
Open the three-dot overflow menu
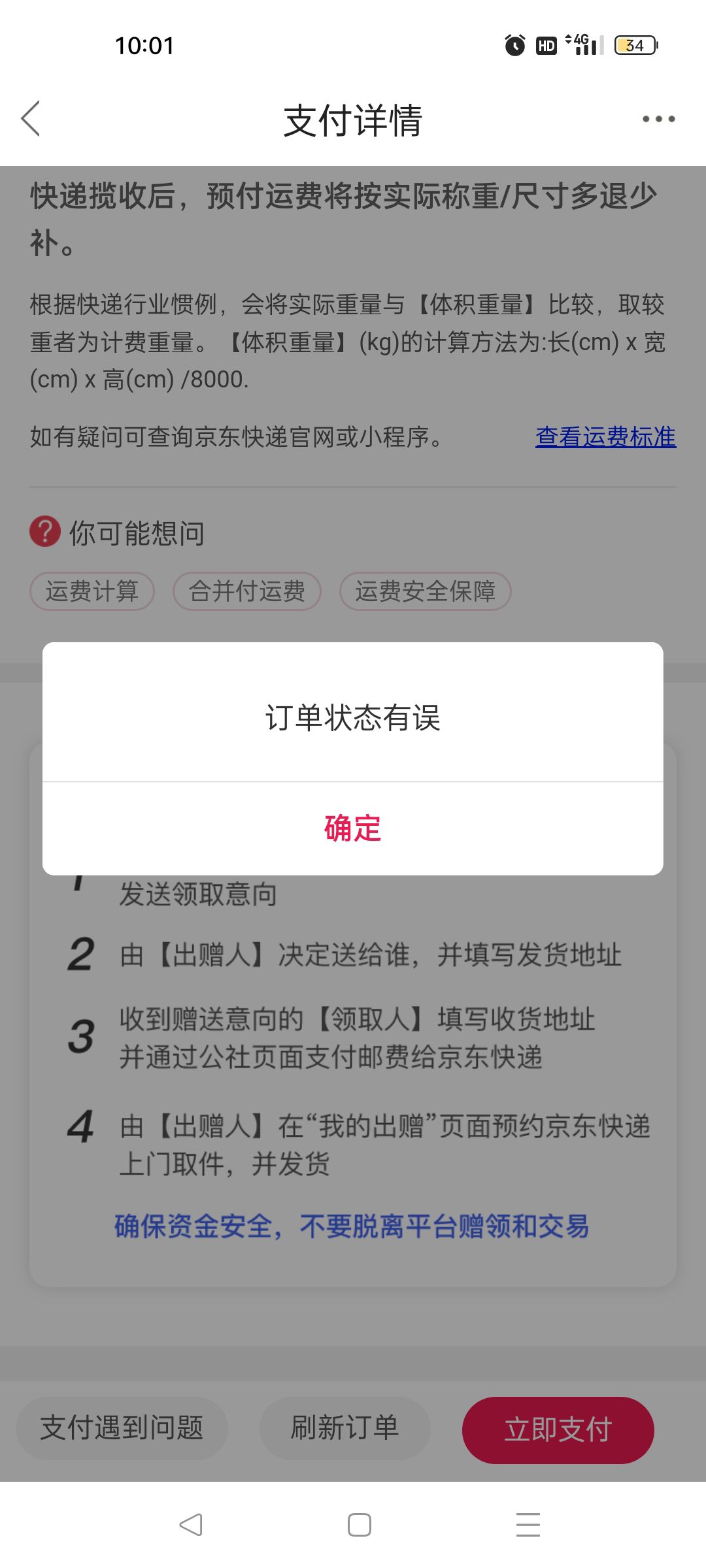pyautogui.click(x=658, y=119)
